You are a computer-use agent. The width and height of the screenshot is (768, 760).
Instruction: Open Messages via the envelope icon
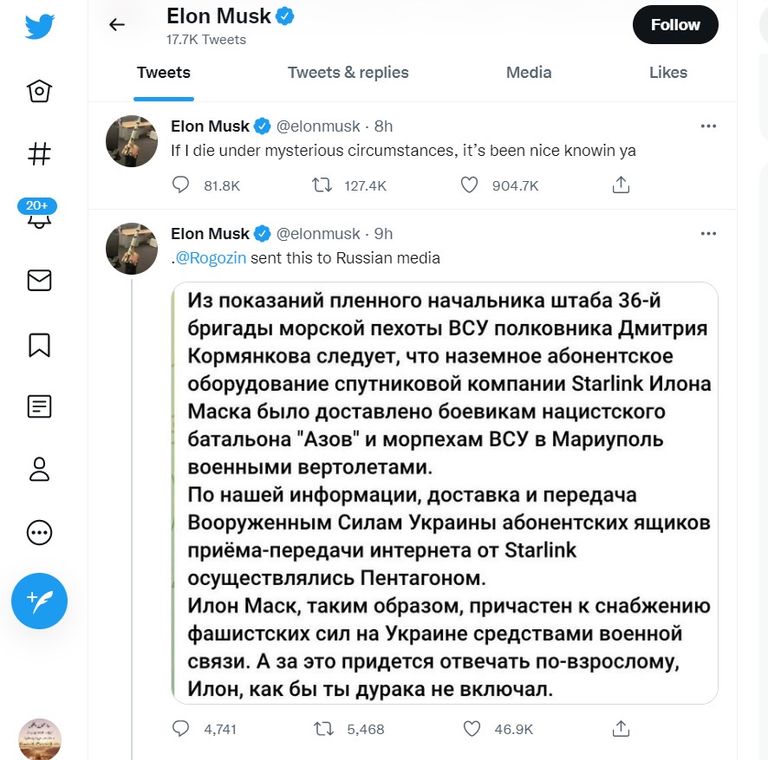pyautogui.click(x=39, y=281)
